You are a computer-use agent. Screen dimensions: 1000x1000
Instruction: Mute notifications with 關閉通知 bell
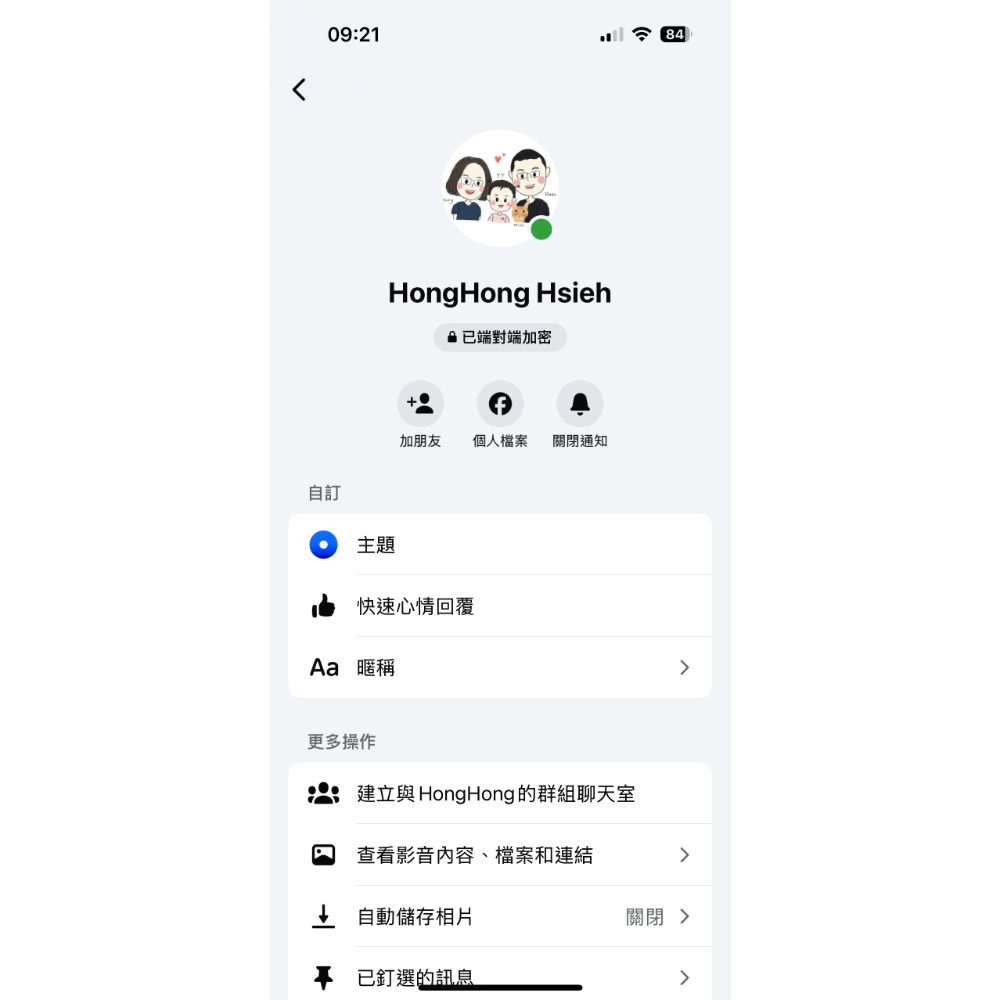pos(580,405)
